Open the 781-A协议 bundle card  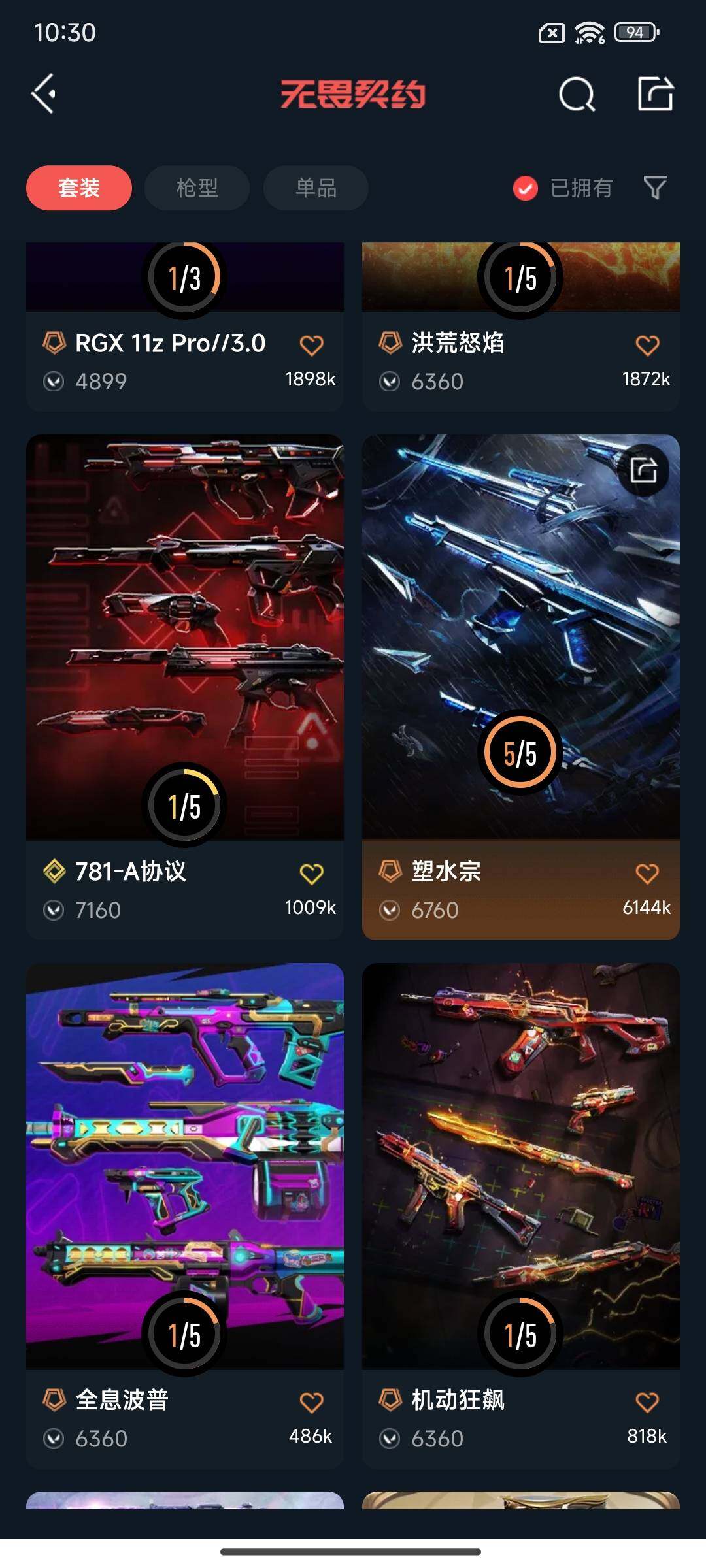point(185,687)
